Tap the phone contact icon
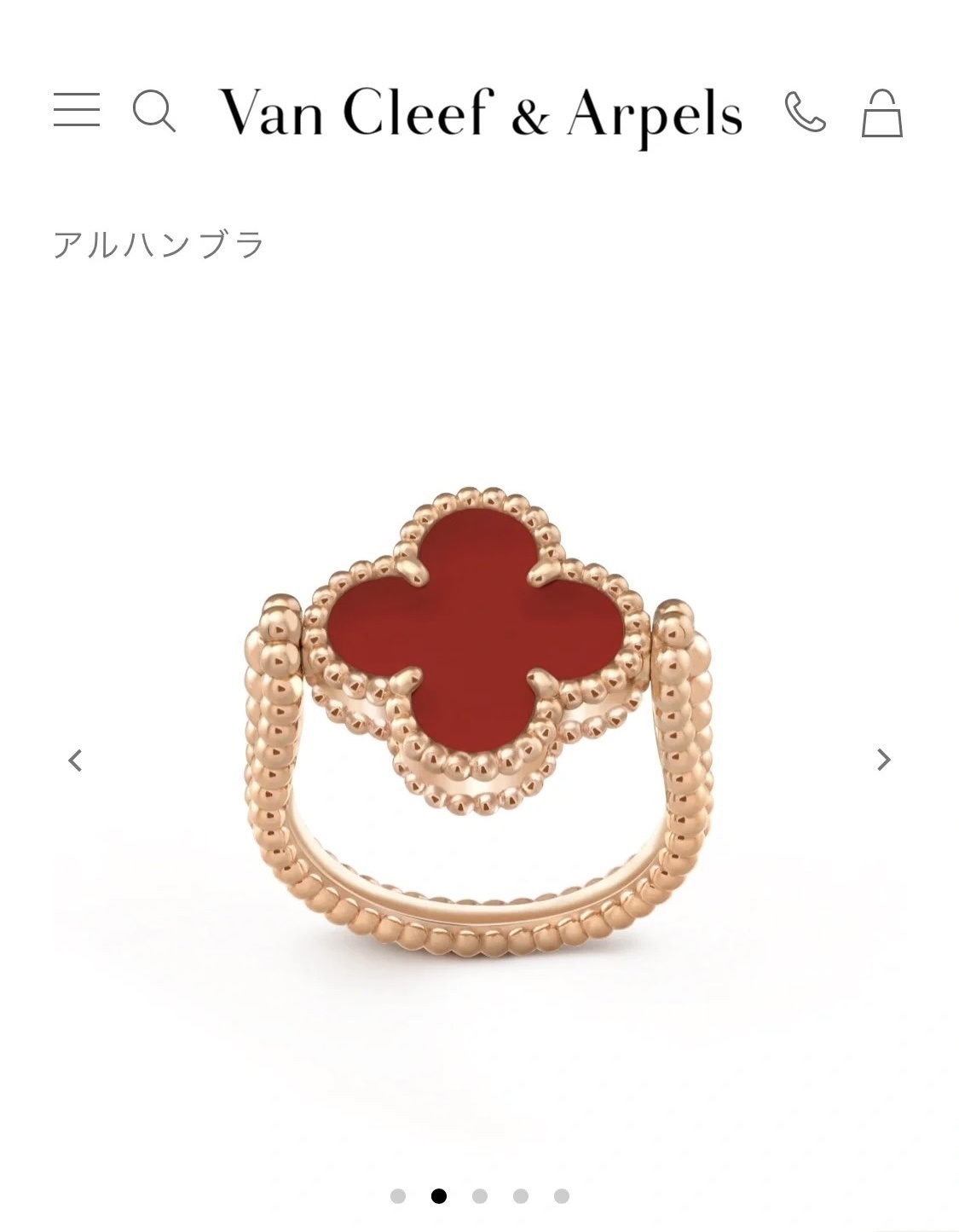 805,113
